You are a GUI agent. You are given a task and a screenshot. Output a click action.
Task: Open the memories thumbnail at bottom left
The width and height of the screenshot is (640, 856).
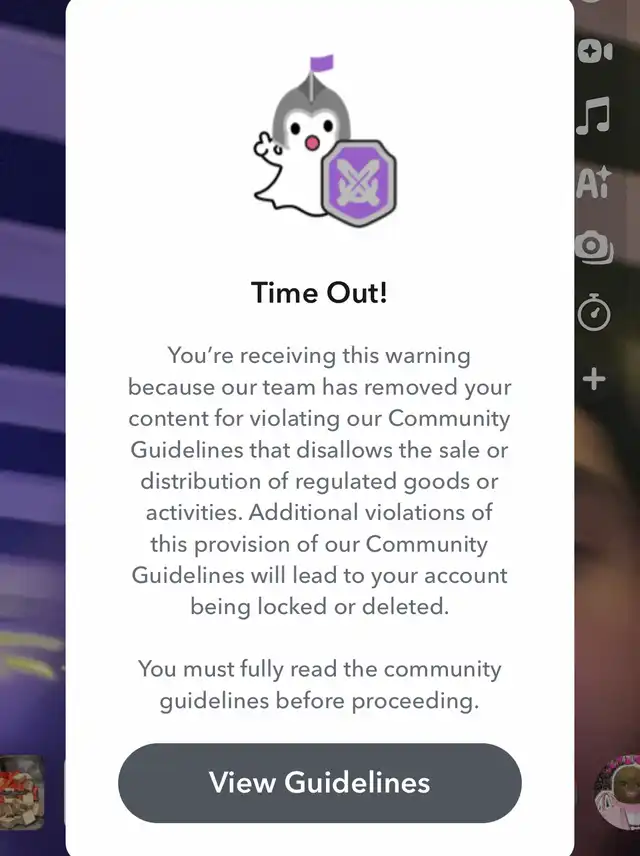(x=22, y=792)
